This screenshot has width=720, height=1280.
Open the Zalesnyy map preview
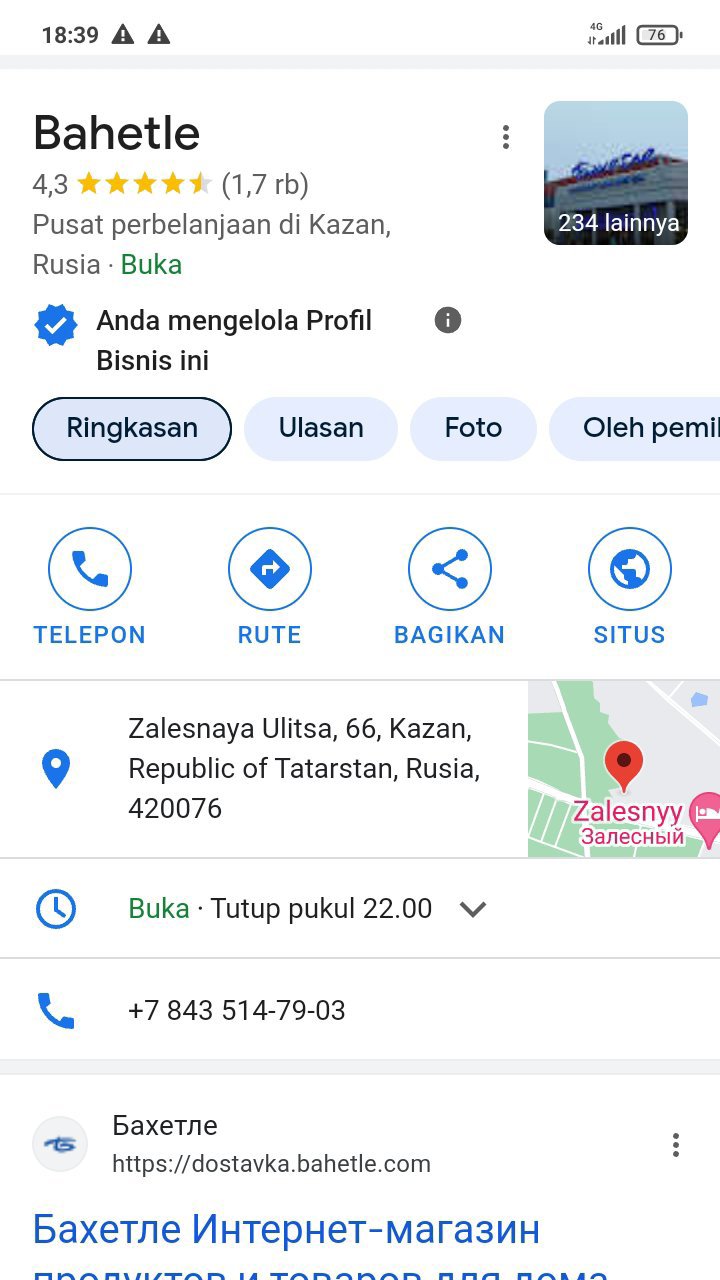[623, 768]
